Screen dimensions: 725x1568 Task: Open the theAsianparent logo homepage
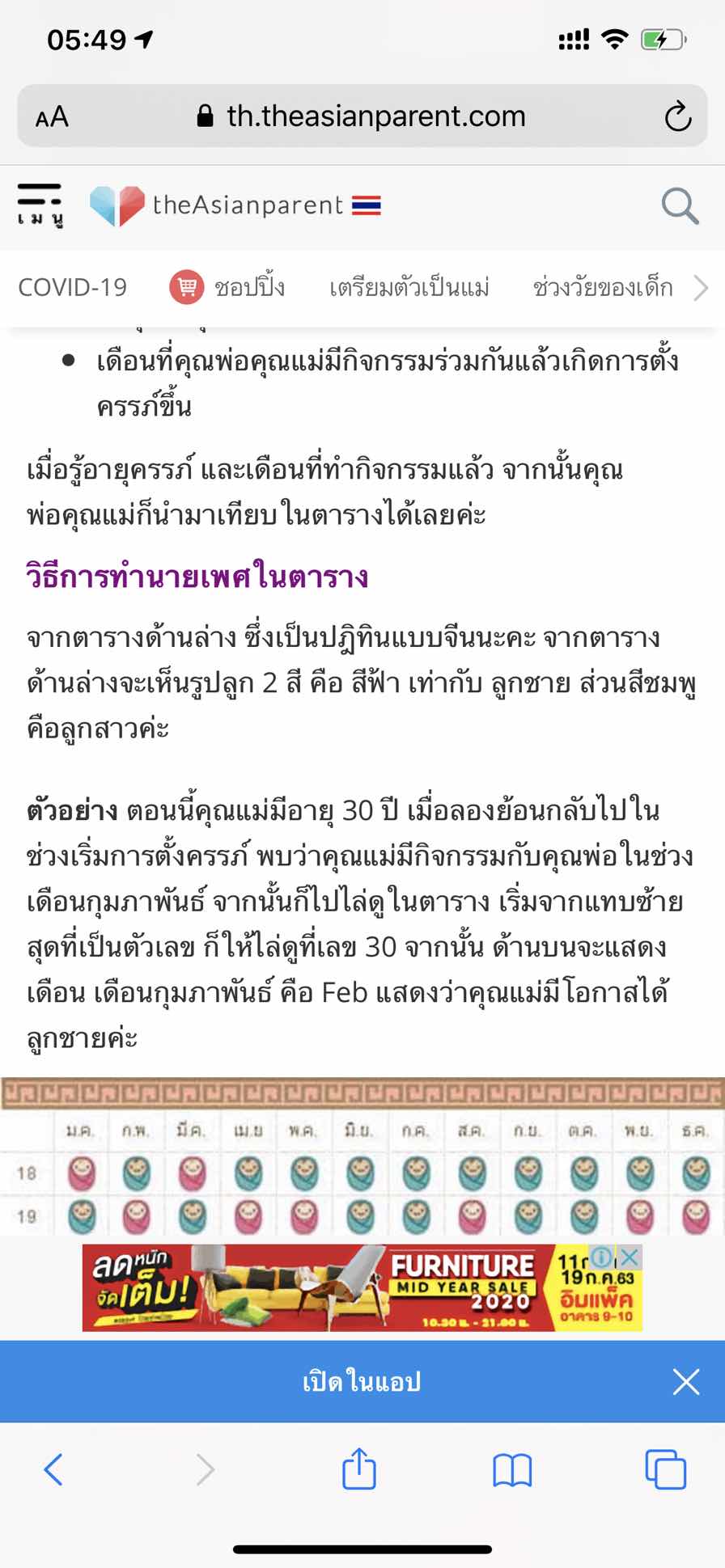pos(235,205)
